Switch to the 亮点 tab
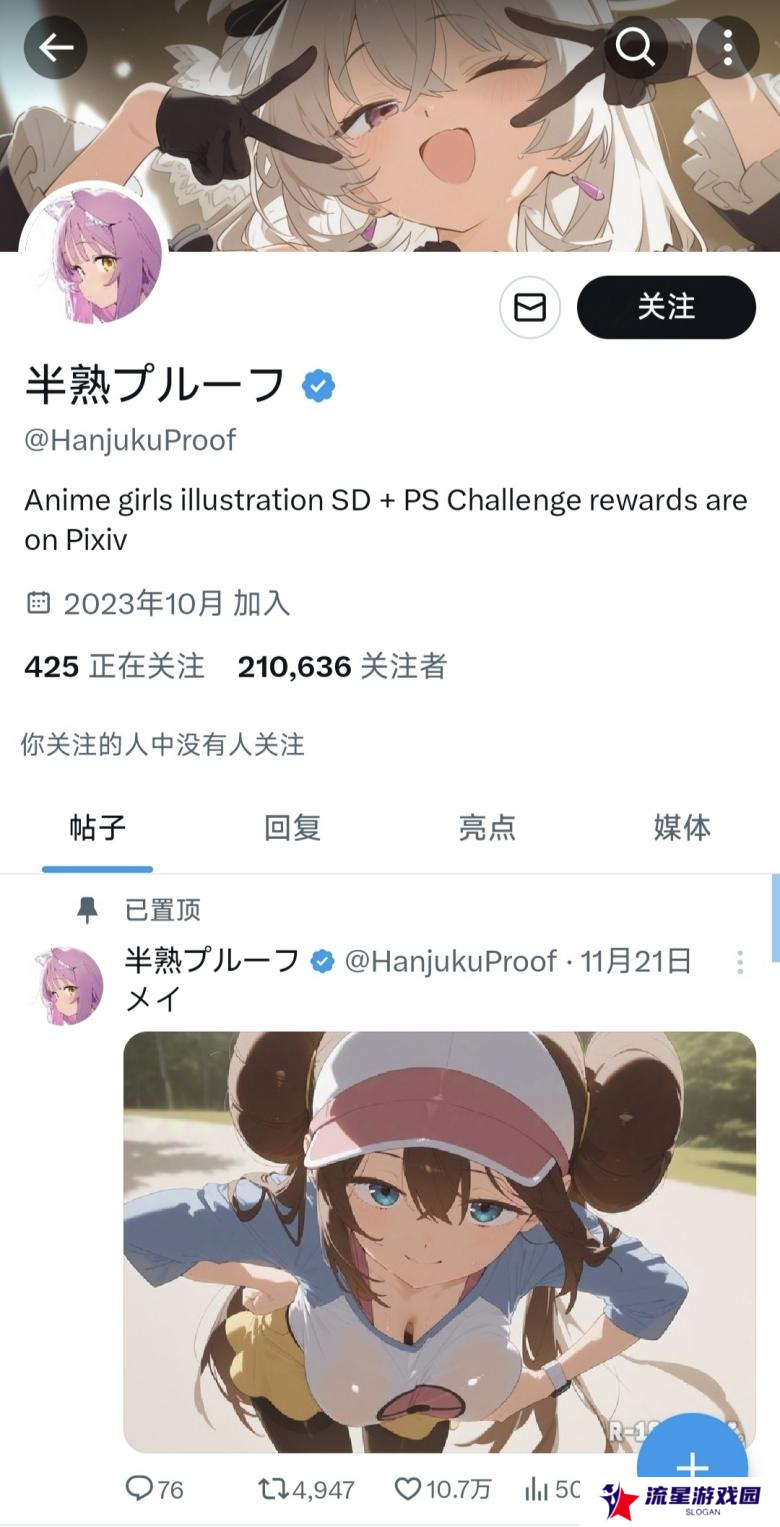Viewport: 780px width, 1527px height. click(x=487, y=828)
